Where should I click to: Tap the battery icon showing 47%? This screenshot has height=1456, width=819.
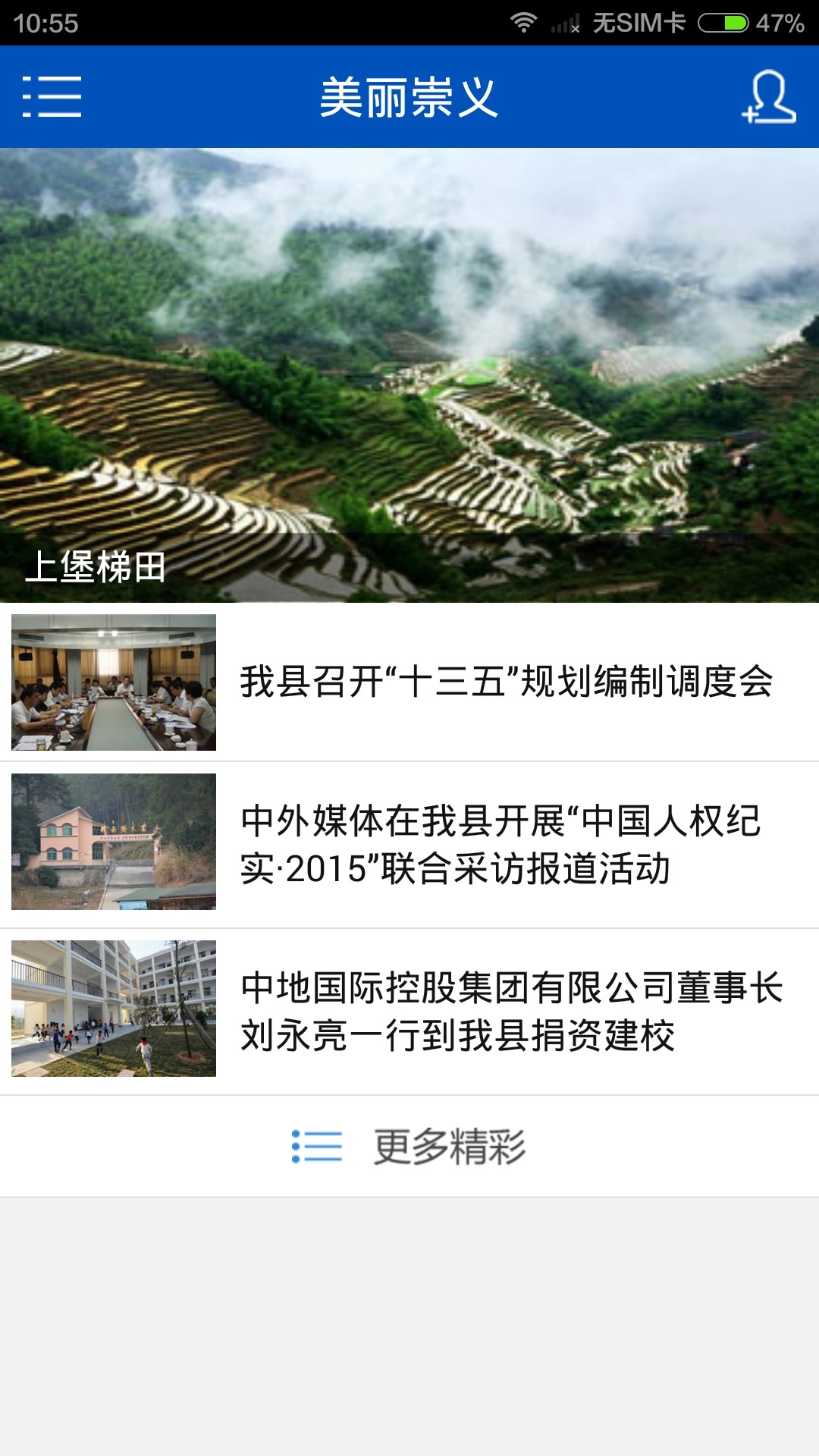pyautogui.click(x=721, y=22)
